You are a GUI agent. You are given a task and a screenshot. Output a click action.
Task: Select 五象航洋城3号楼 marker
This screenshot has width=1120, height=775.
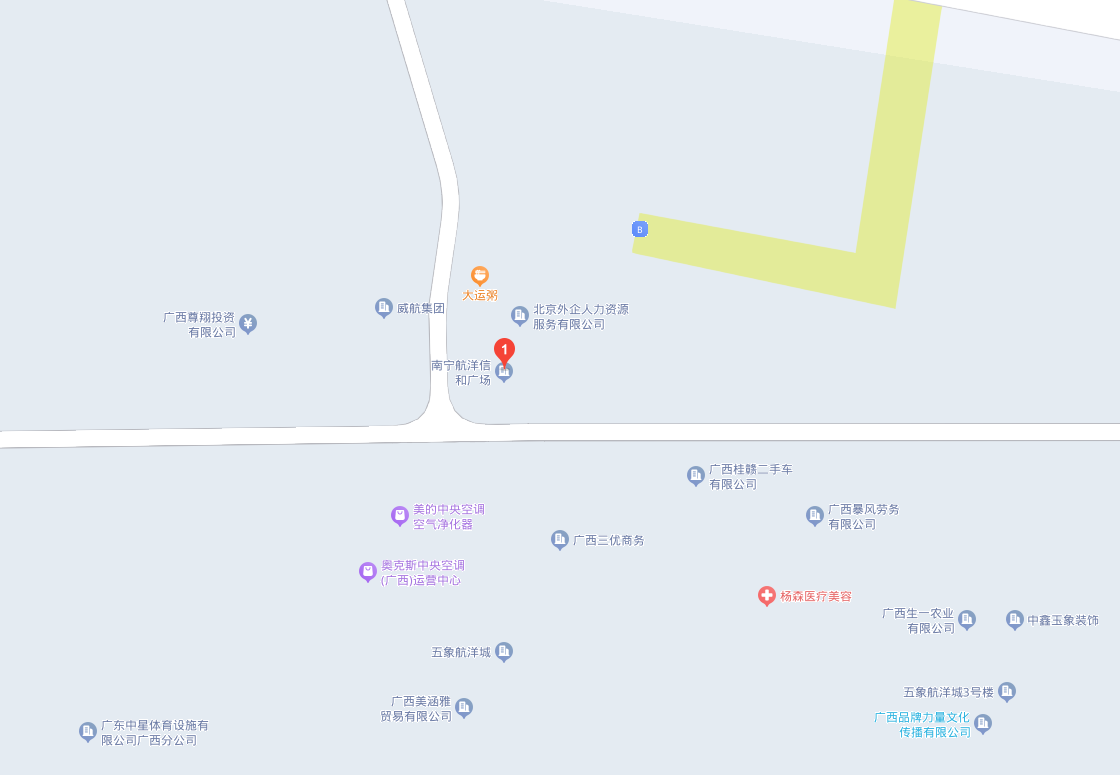[1006, 691]
